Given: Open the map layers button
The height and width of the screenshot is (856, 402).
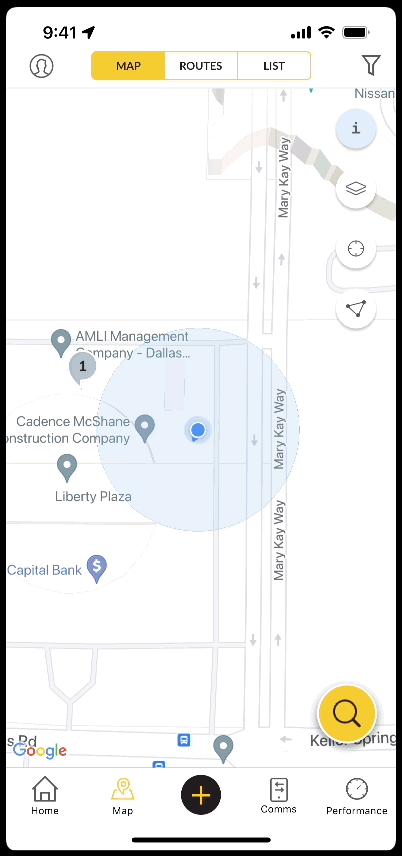Looking at the screenshot, I should coord(356,189).
